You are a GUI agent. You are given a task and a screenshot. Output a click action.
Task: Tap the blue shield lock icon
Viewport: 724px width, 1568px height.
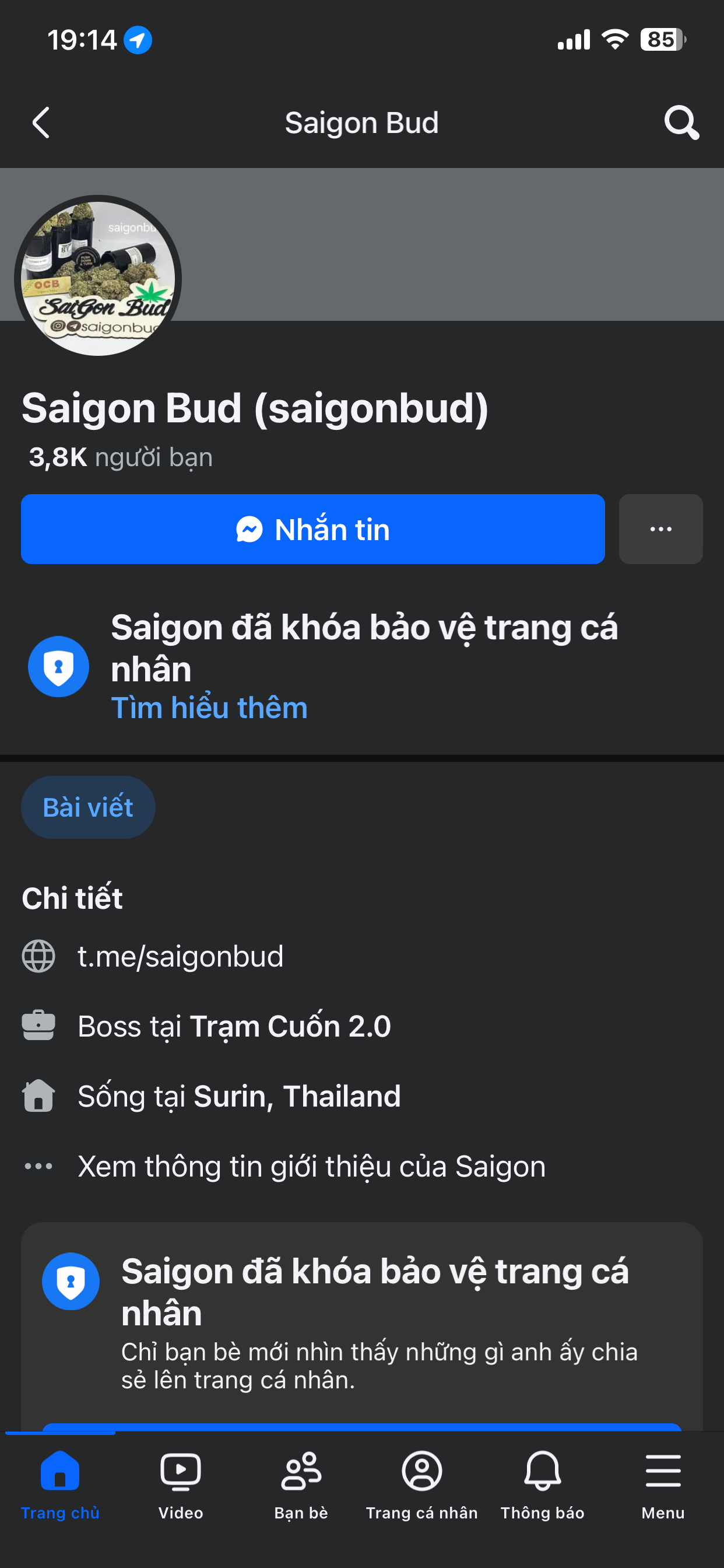coord(58,666)
